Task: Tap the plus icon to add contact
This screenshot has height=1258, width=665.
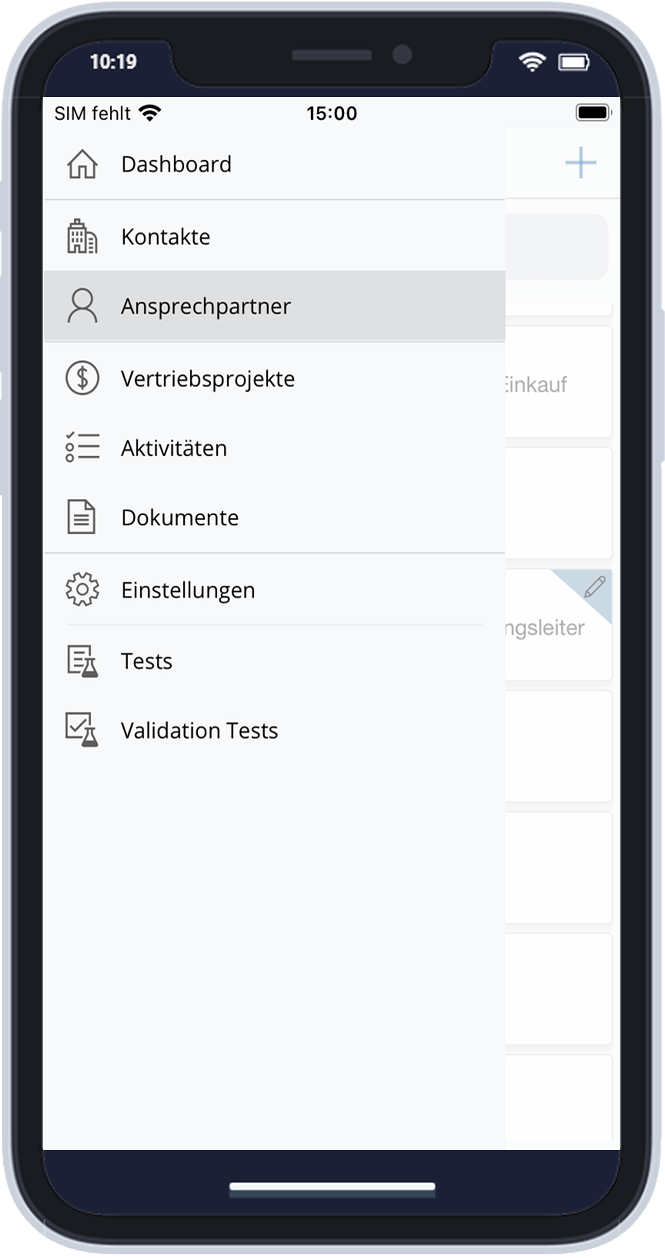Action: pyautogui.click(x=581, y=163)
